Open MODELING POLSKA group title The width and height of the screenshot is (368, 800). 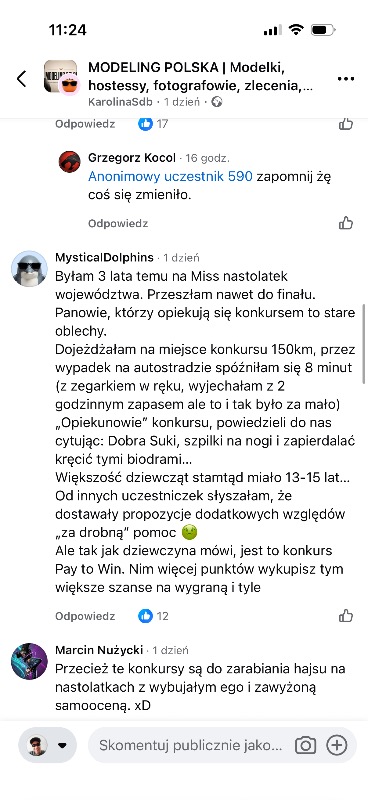(x=201, y=77)
